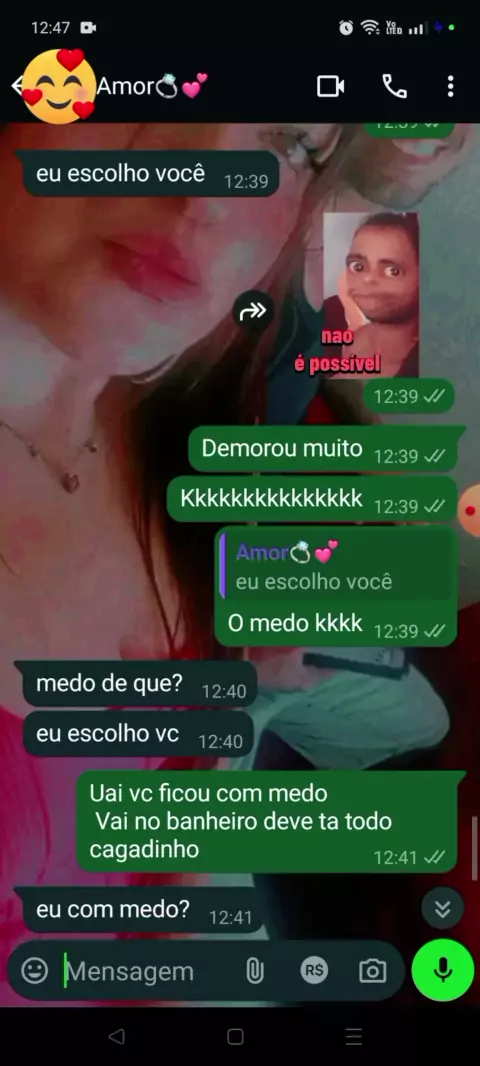
Task: Open the chat overflow menu
Action: click(450, 86)
